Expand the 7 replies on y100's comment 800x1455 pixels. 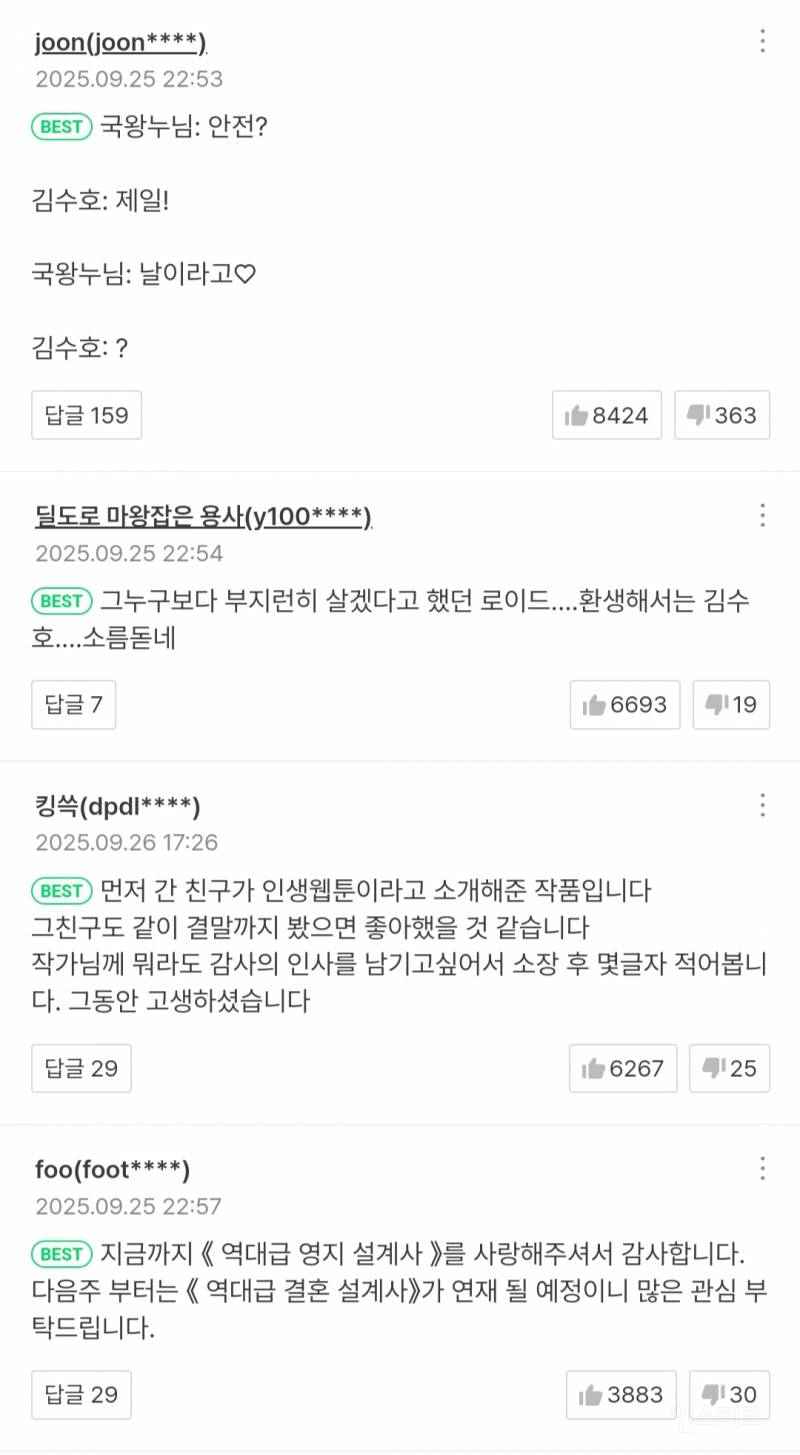tap(73, 704)
